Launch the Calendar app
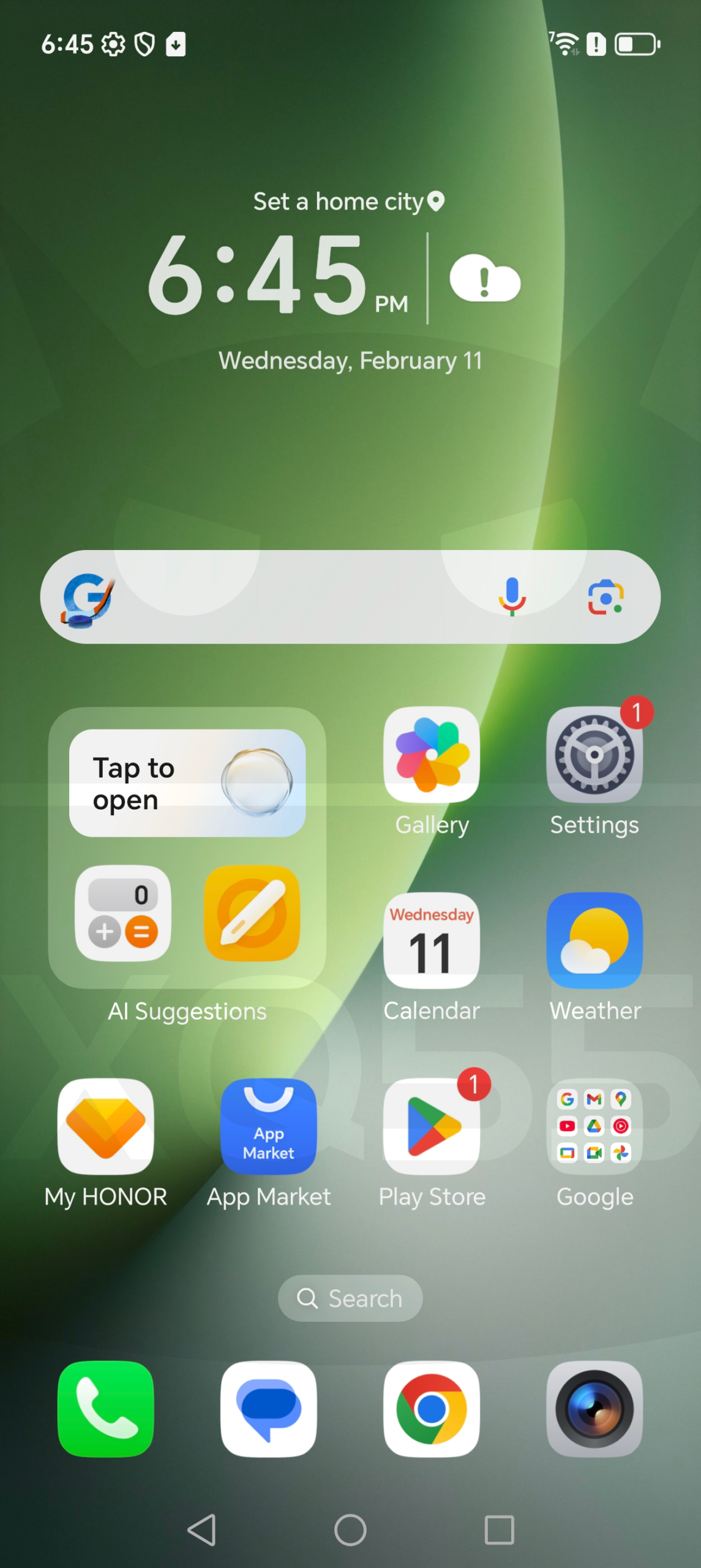This screenshot has width=701, height=1568. point(432,940)
